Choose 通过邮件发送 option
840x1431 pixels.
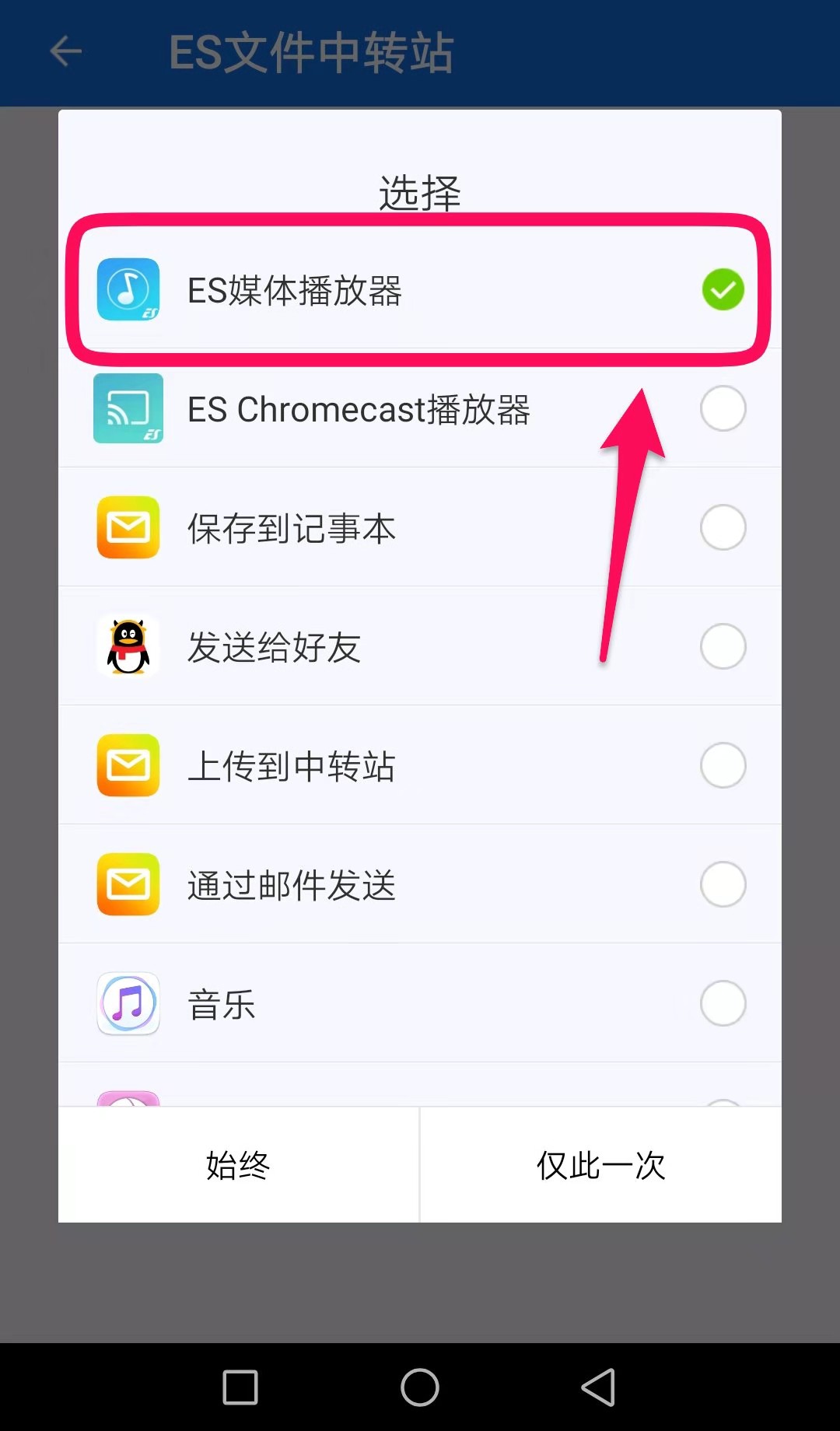[420, 884]
